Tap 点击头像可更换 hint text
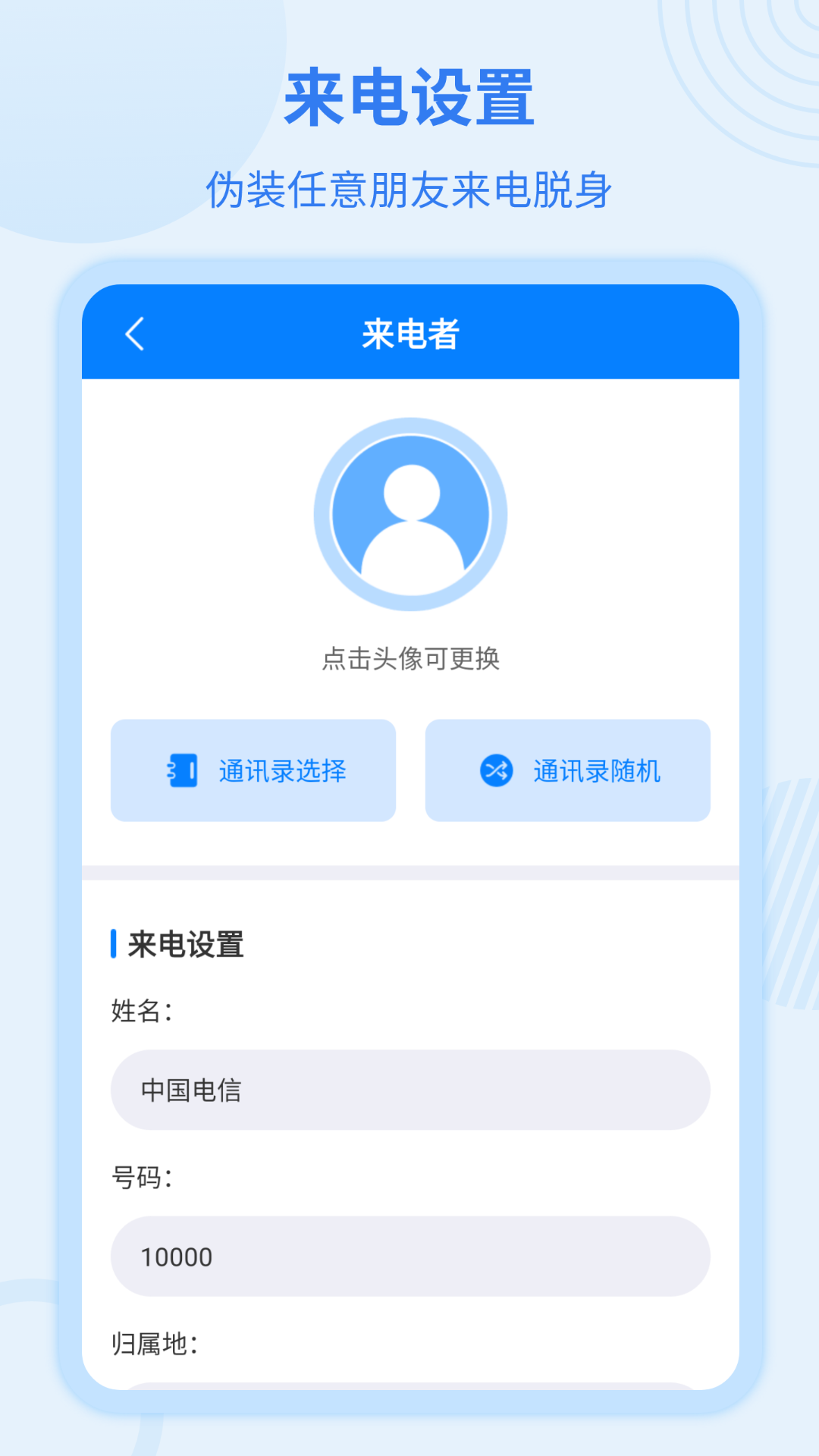Image resolution: width=819 pixels, height=1456 pixels. tap(409, 660)
